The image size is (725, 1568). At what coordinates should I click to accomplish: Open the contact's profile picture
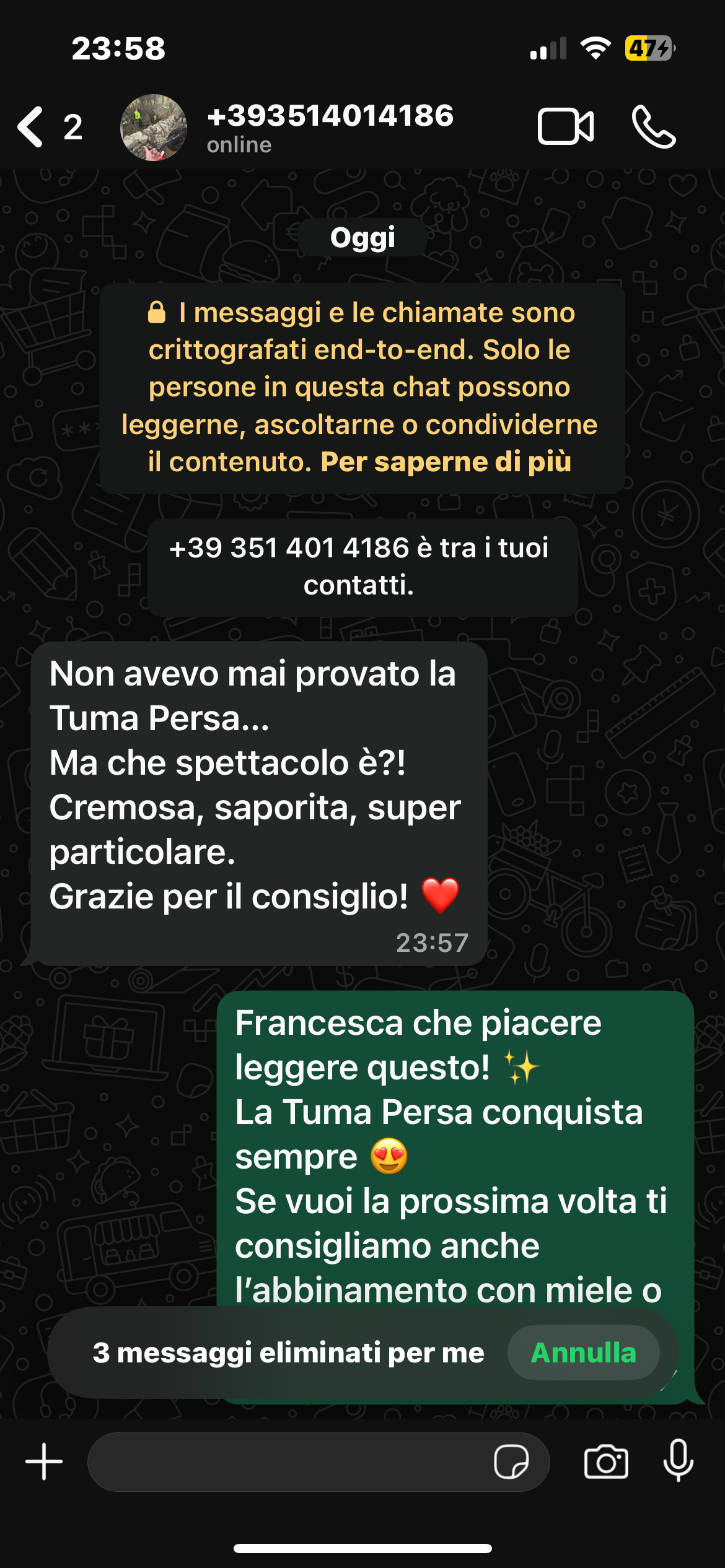point(154,128)
